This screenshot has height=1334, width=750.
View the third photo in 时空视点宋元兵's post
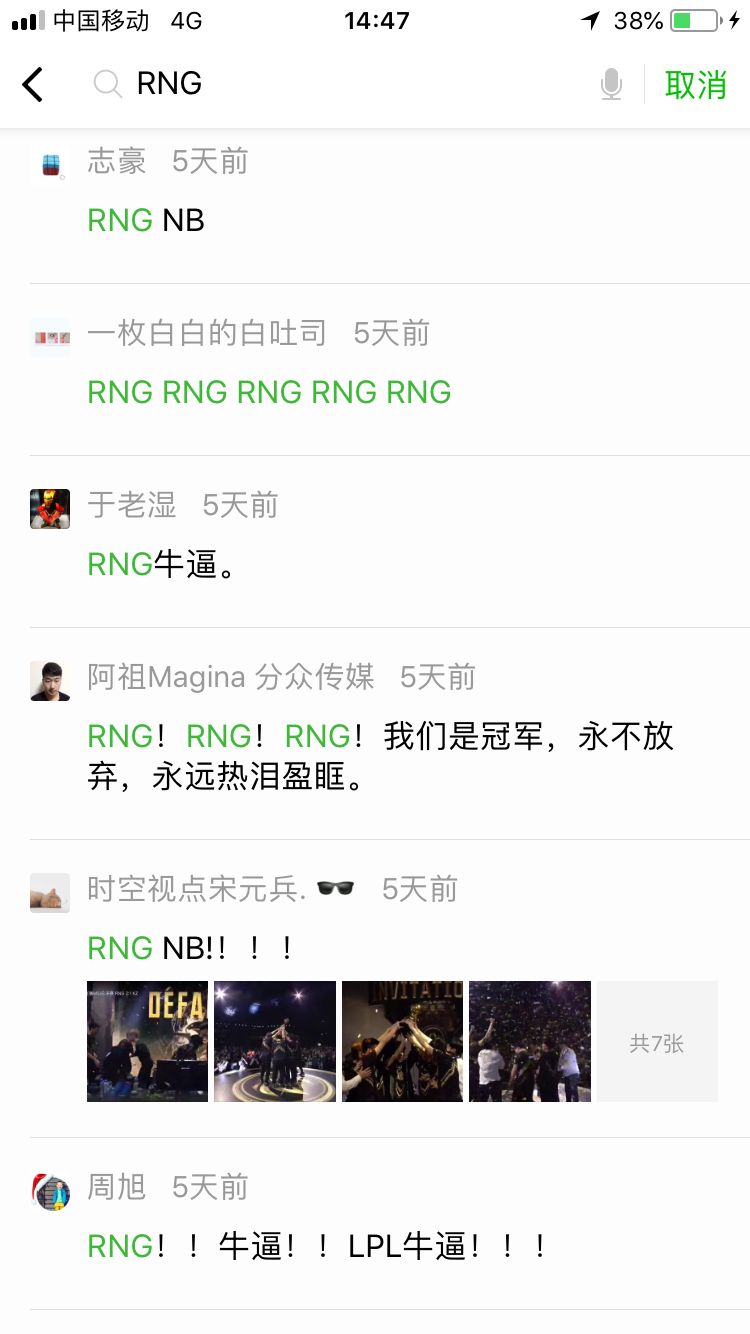402,1041
